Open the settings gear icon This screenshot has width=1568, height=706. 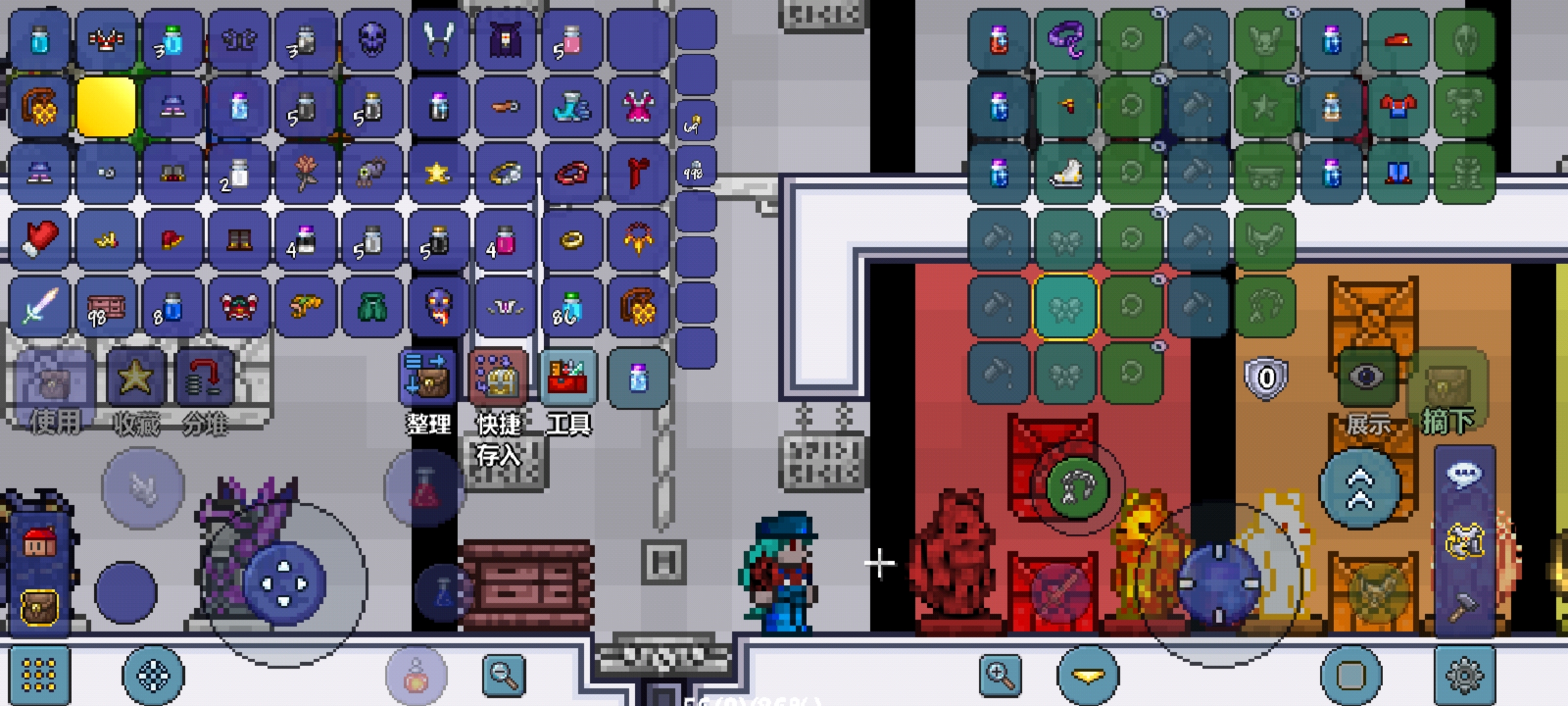tap(1464, 675)
